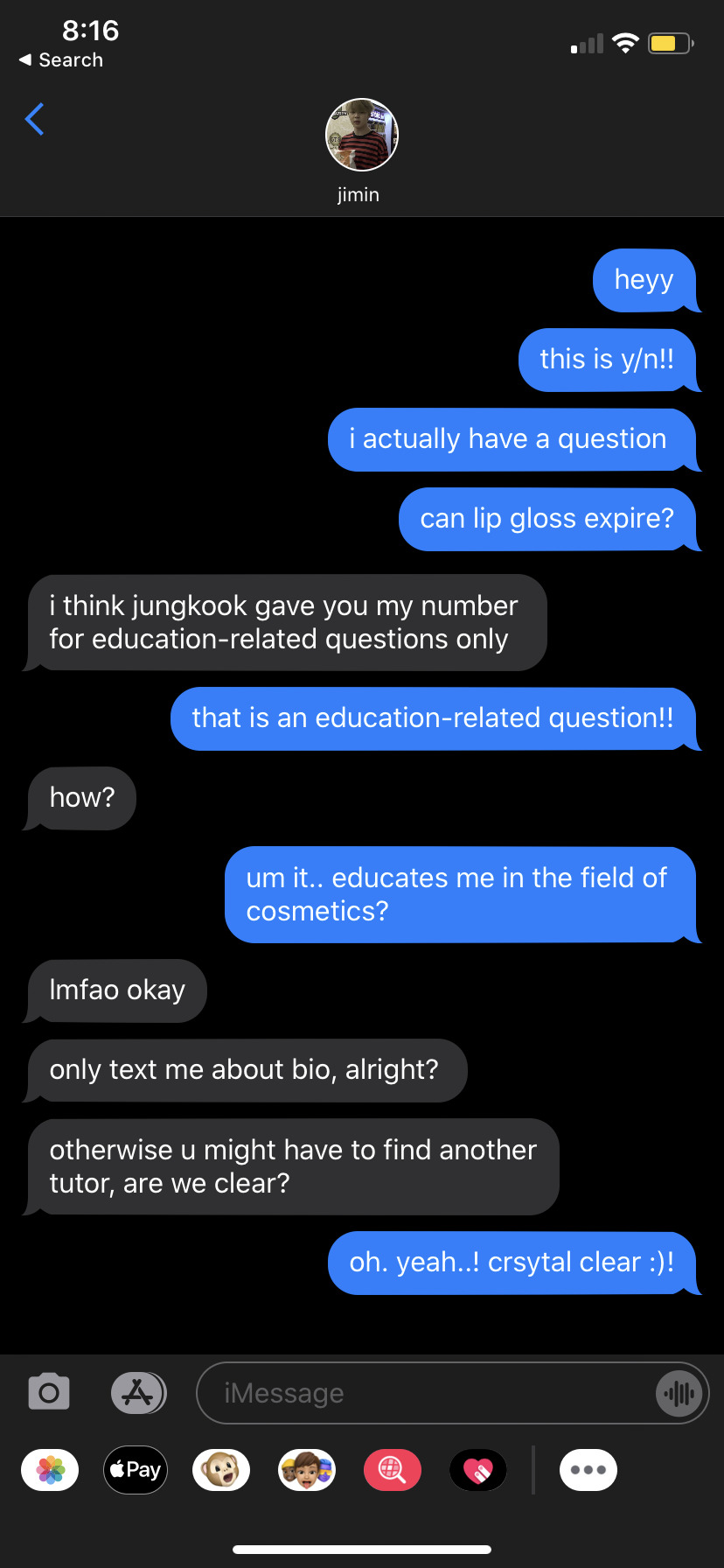Image resolution: width=724 pixels, height=1568 pixels.
Task: Return to Search via status bar
Action: pyautogui.click(x=61, y=60)
